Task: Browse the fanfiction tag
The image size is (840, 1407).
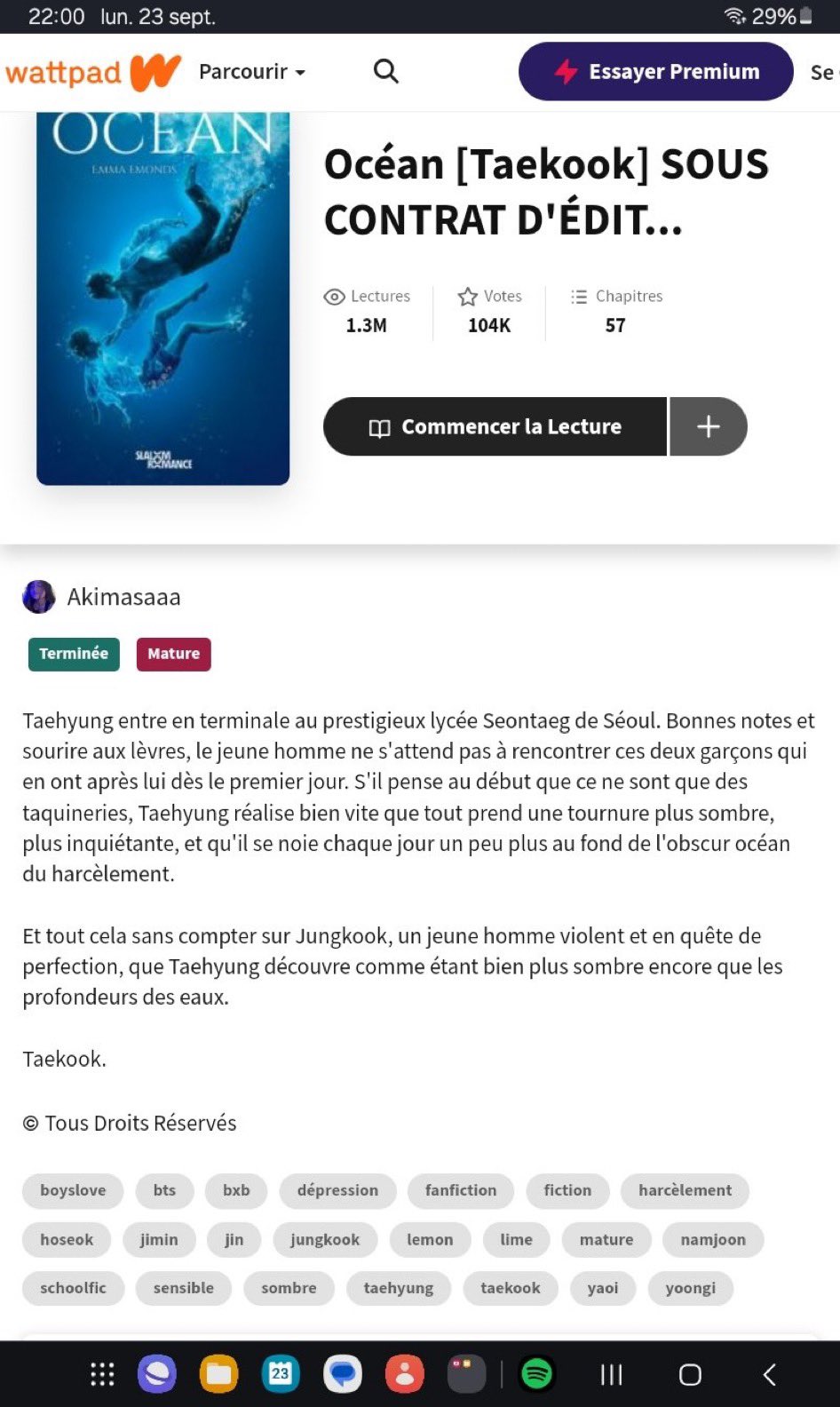Action: point(460,1190)
